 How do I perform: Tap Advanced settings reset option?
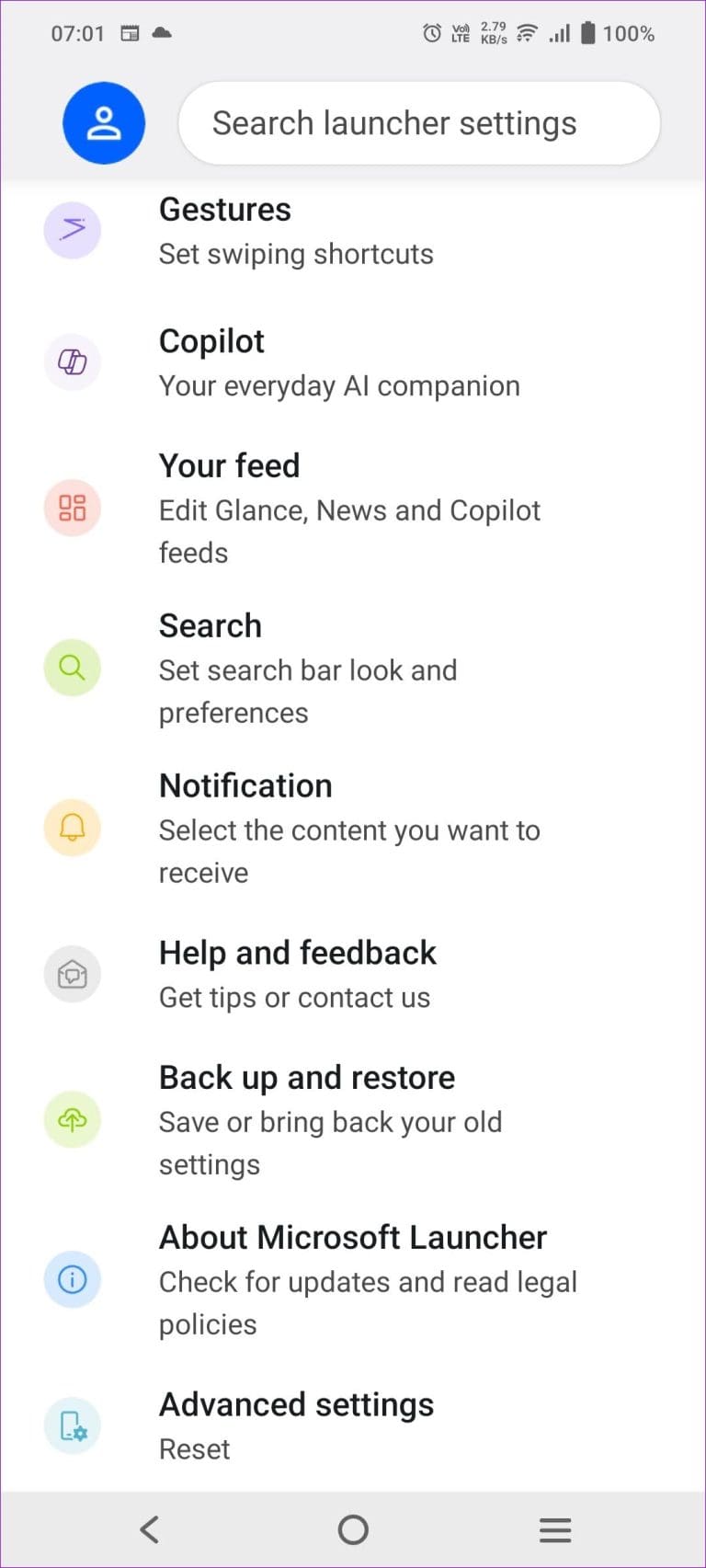click(296, 1424)
